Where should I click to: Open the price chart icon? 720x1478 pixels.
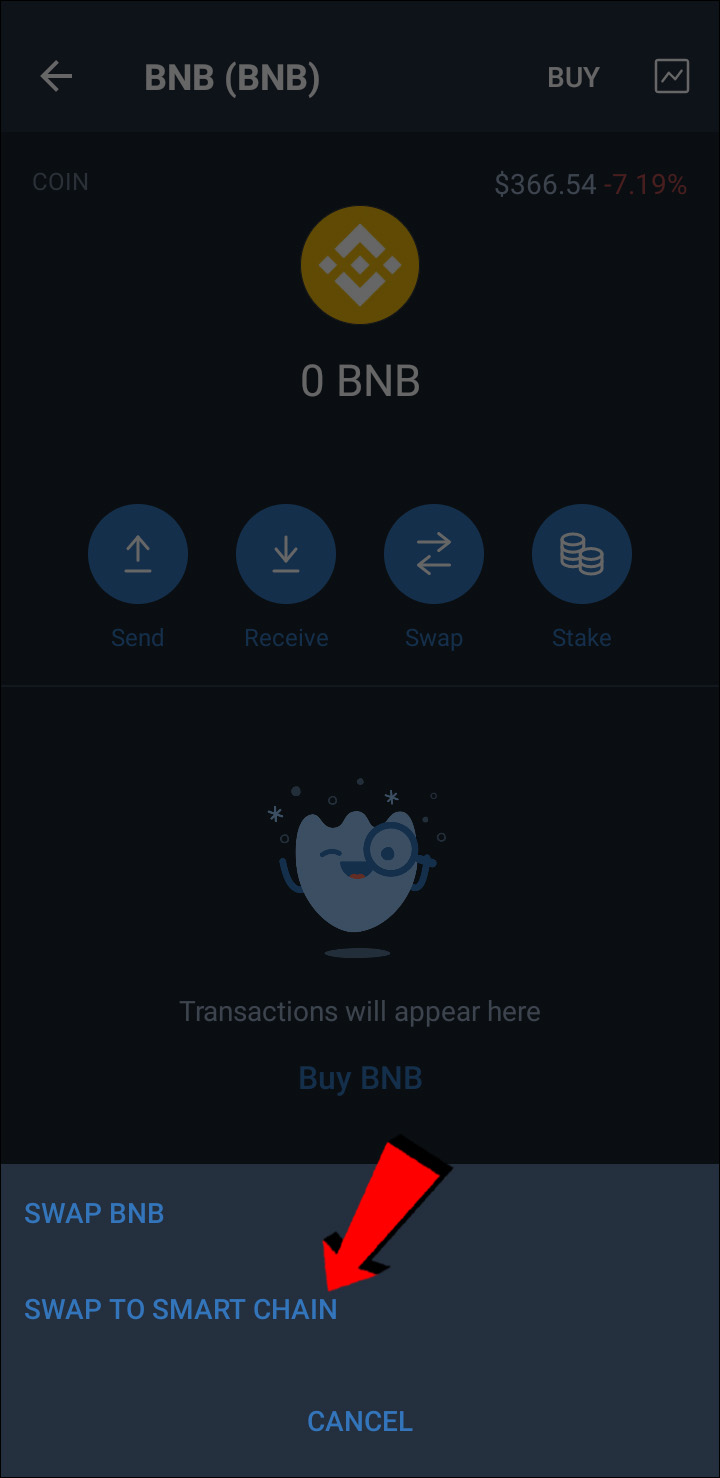click(672, 77)
